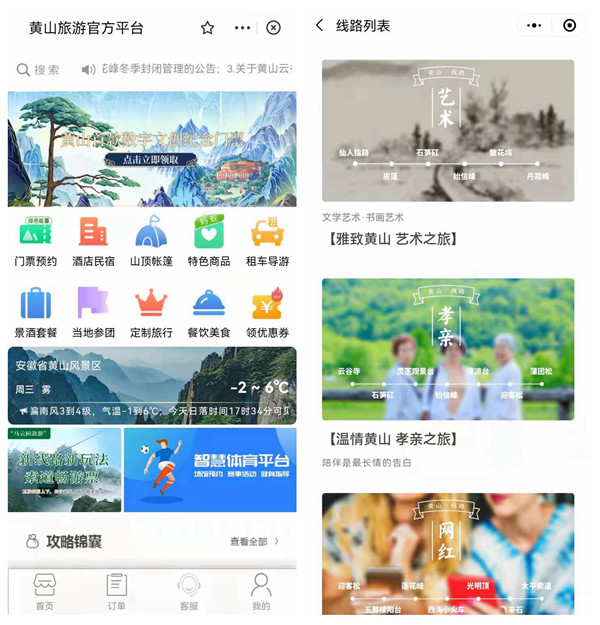Open the 智慧体育平台 banner

[x=210, y=470]
